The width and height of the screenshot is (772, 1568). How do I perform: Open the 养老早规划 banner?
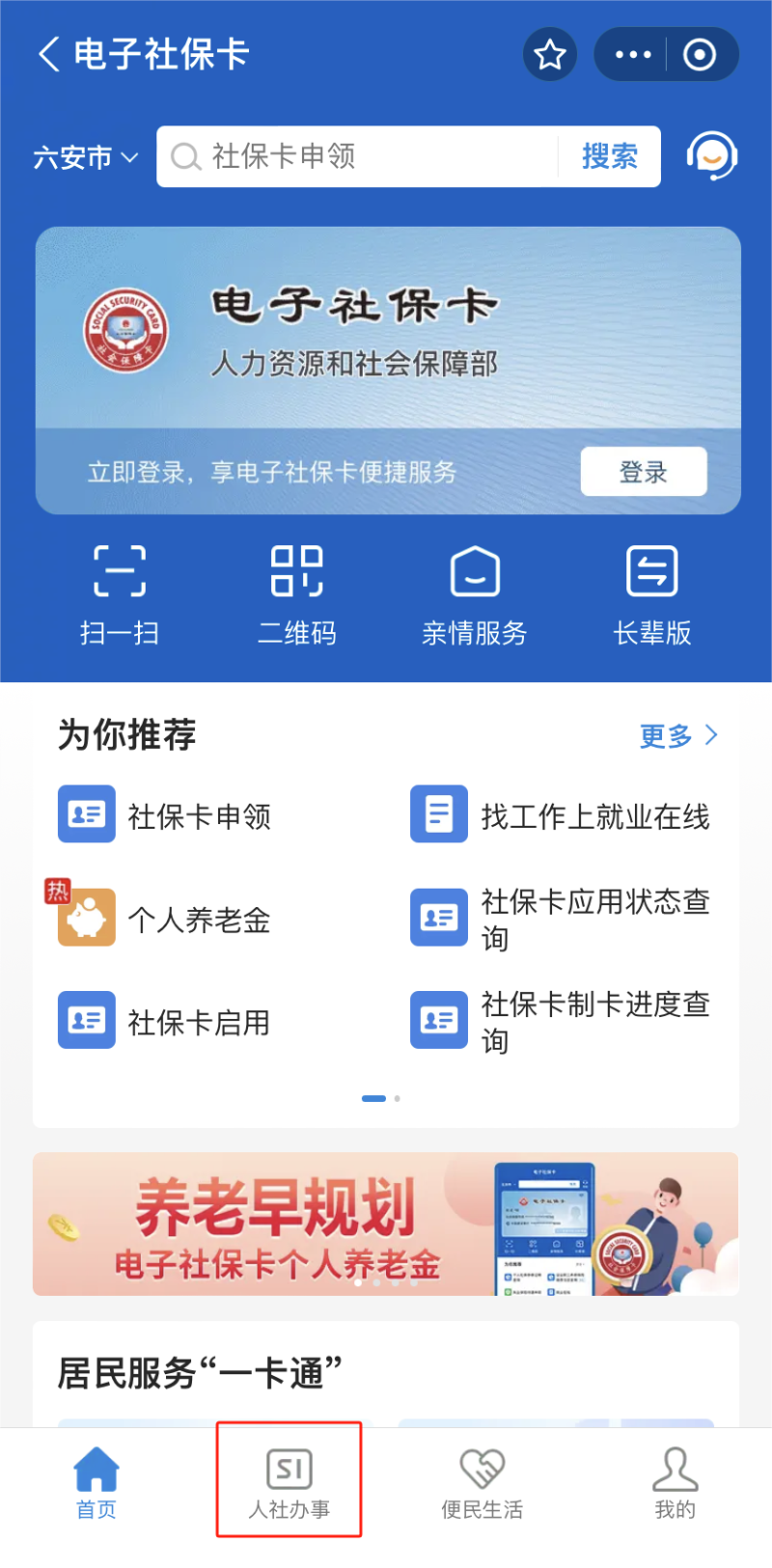pos(386,1224)
